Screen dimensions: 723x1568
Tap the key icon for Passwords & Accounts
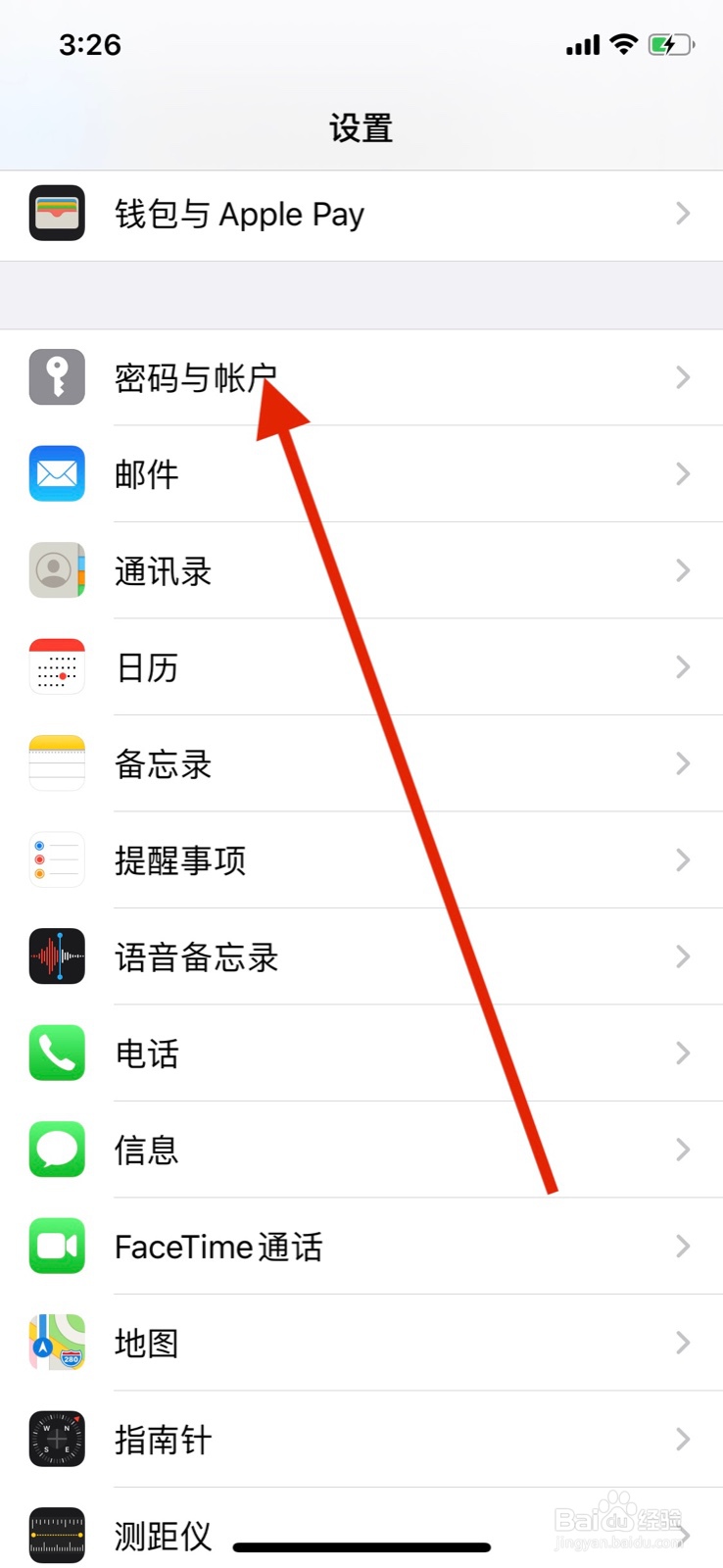pyautogui.click(x=56, y=377)
